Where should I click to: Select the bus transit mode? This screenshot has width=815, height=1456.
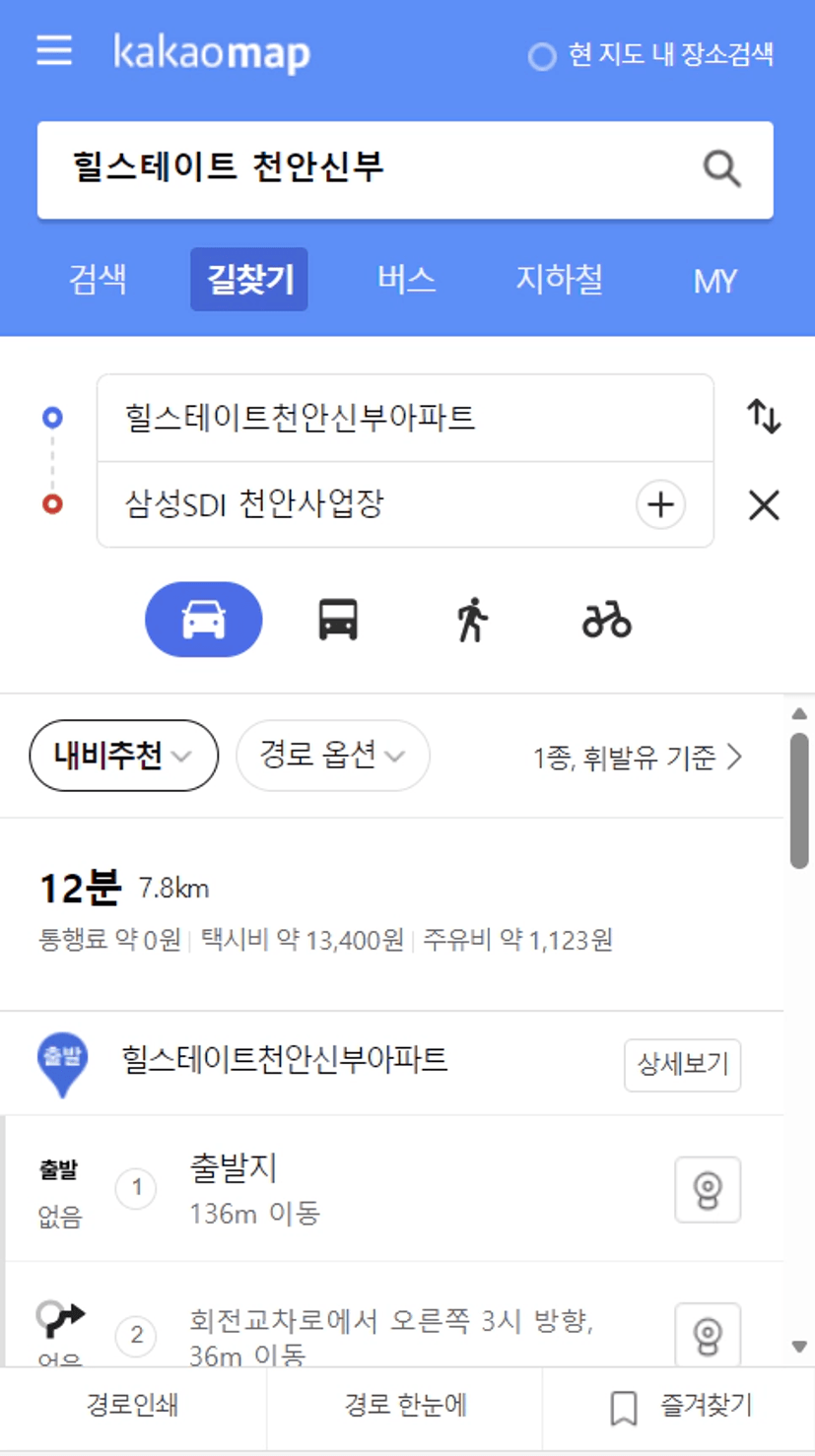[x=338, y=621]
